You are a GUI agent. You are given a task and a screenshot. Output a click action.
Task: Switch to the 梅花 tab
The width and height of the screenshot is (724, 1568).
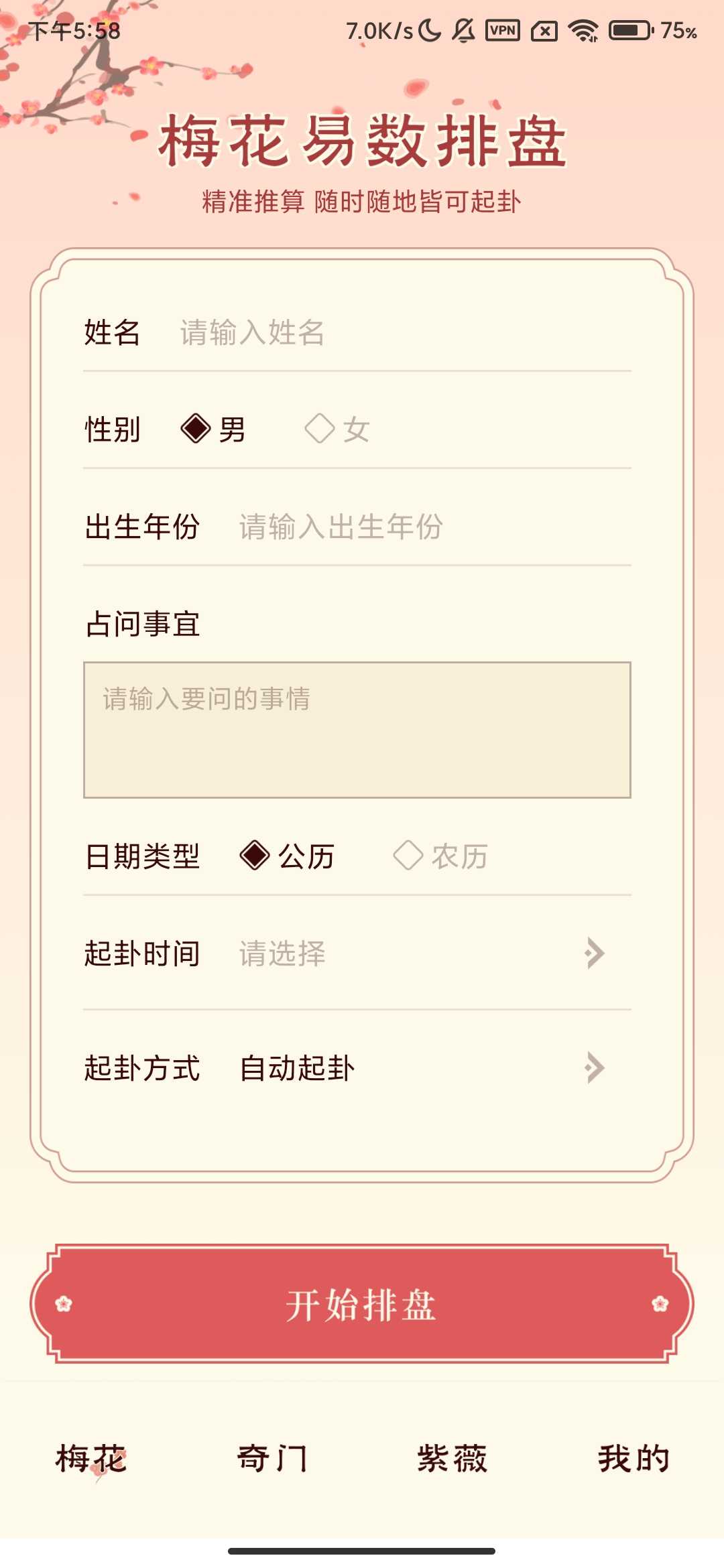coord(91,1458)
